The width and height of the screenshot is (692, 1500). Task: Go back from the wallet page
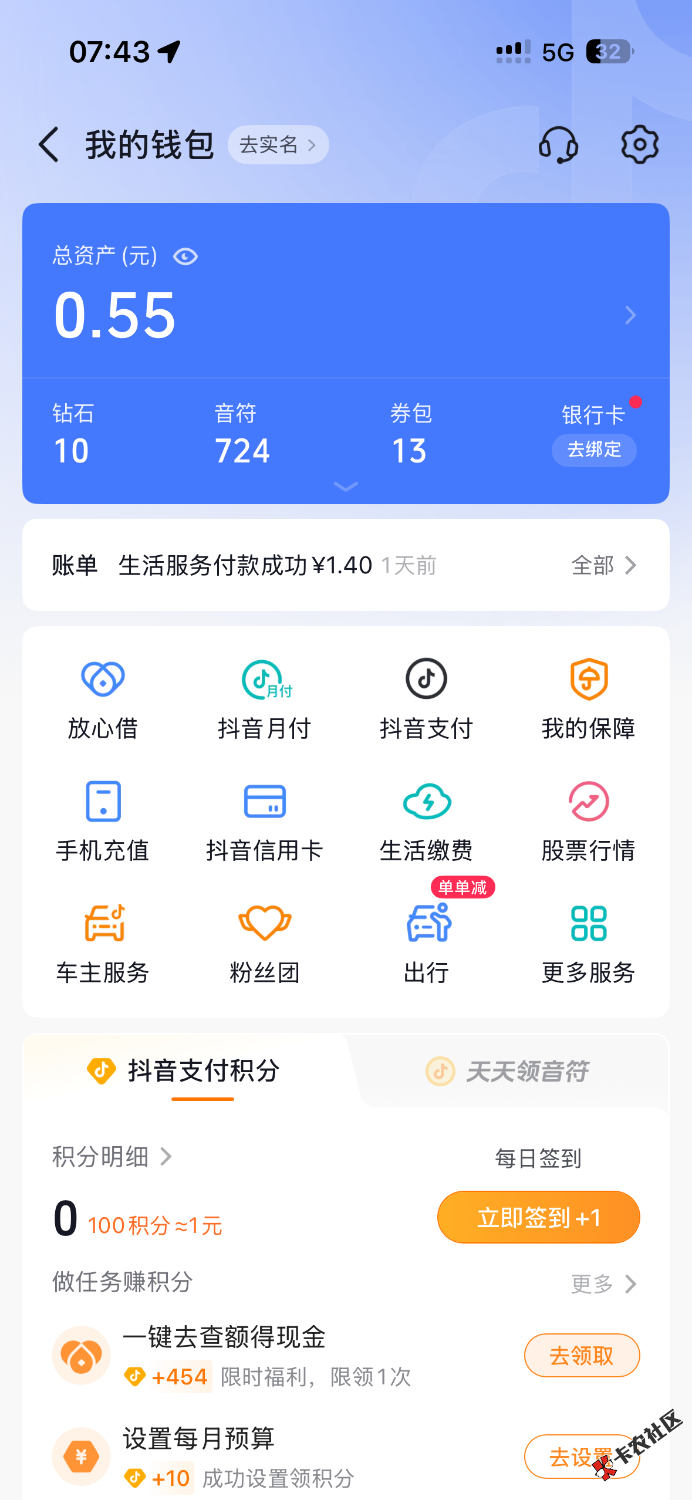pyautogui.click(x=48, y=145)
